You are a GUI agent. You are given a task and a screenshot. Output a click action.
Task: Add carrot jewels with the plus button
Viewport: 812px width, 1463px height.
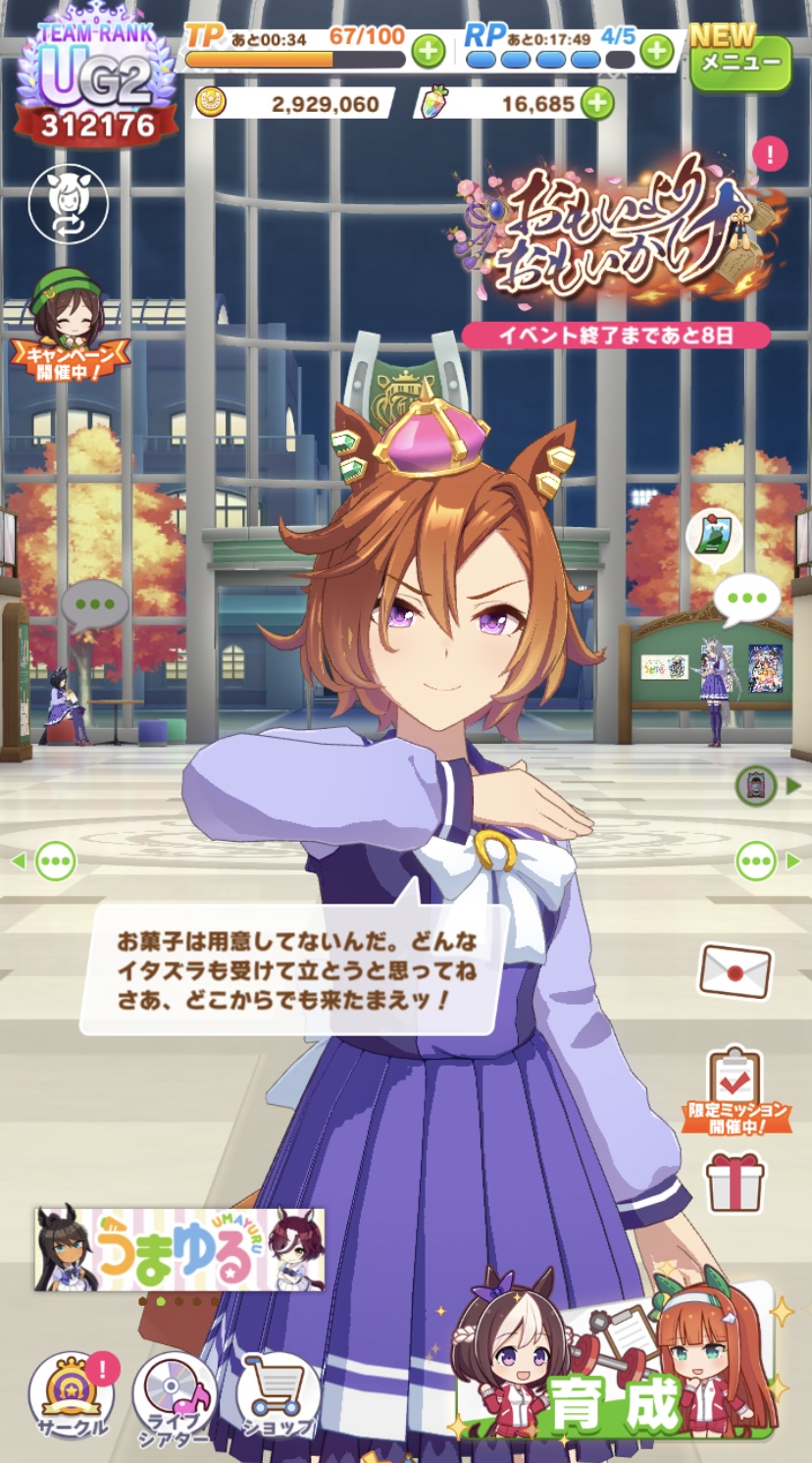point(597,103)
